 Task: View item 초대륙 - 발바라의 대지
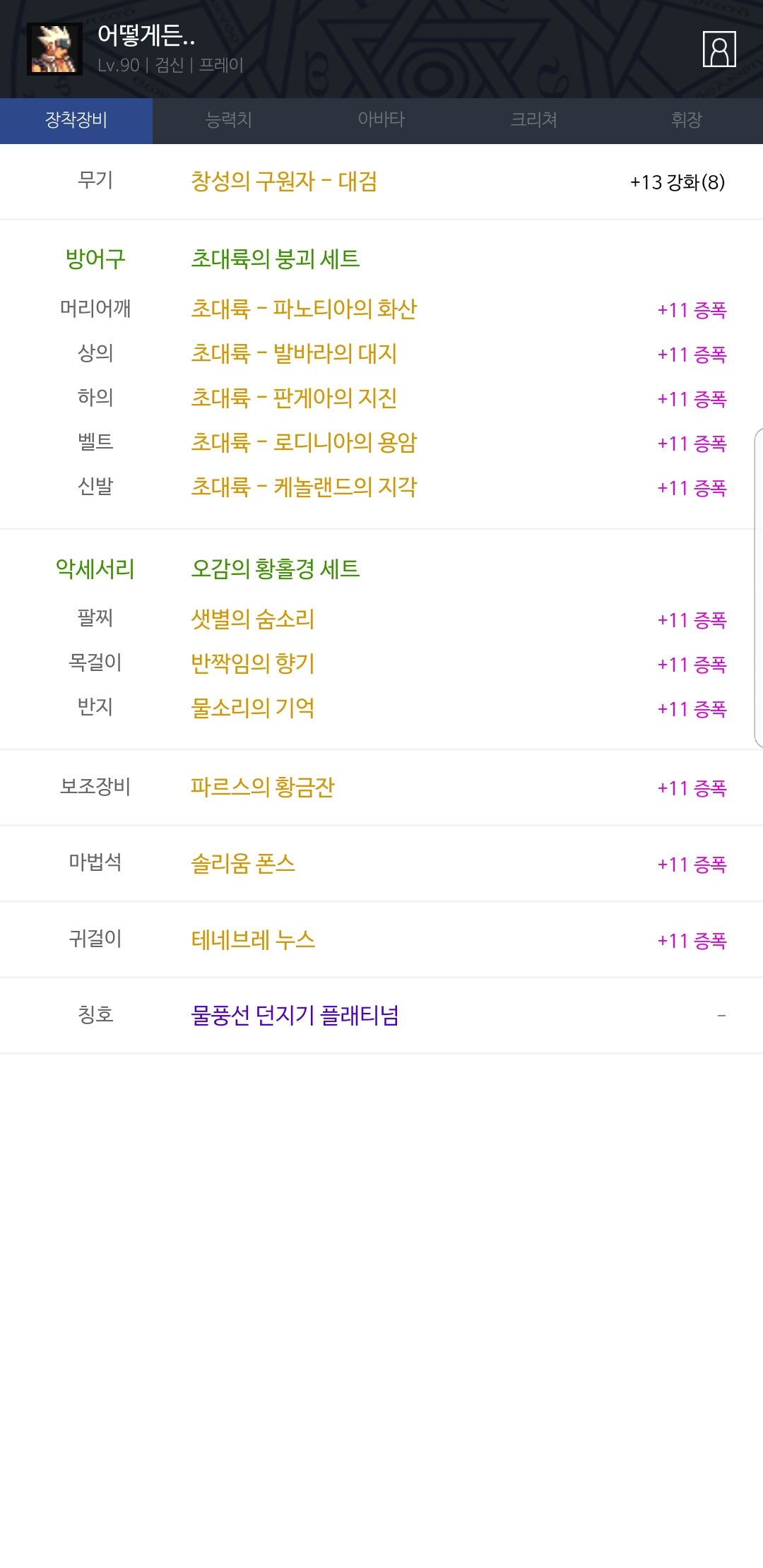294,354
